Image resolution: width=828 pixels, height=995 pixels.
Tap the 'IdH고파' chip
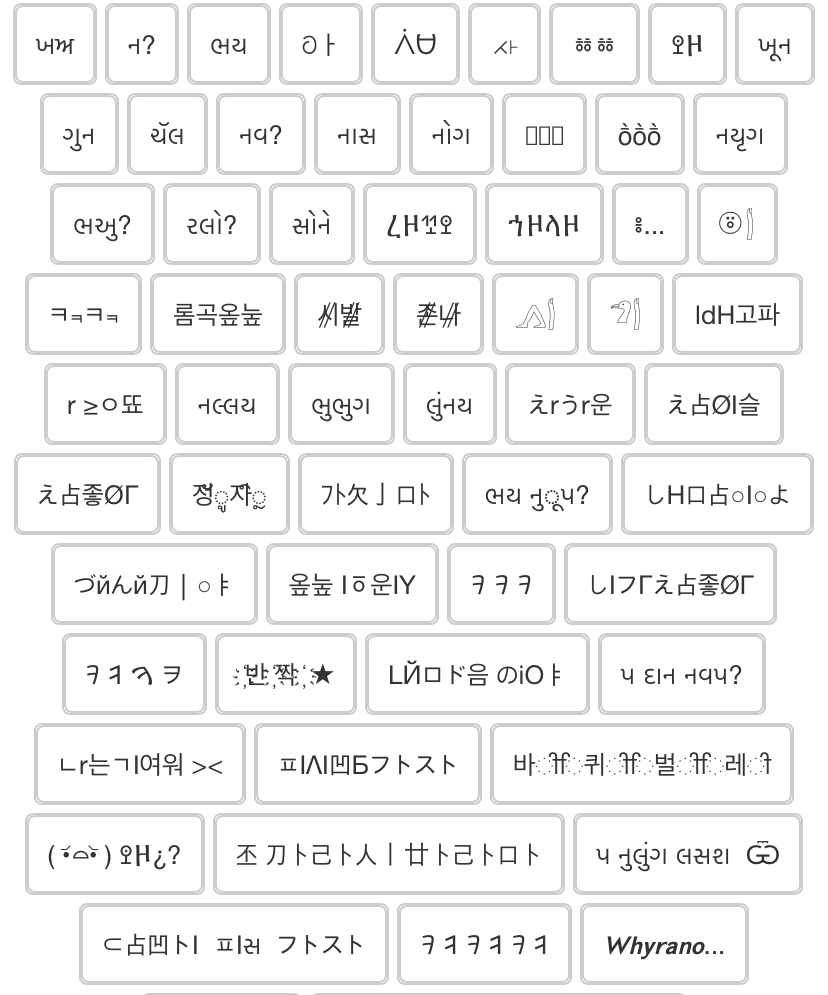click(x=737, y=314)
